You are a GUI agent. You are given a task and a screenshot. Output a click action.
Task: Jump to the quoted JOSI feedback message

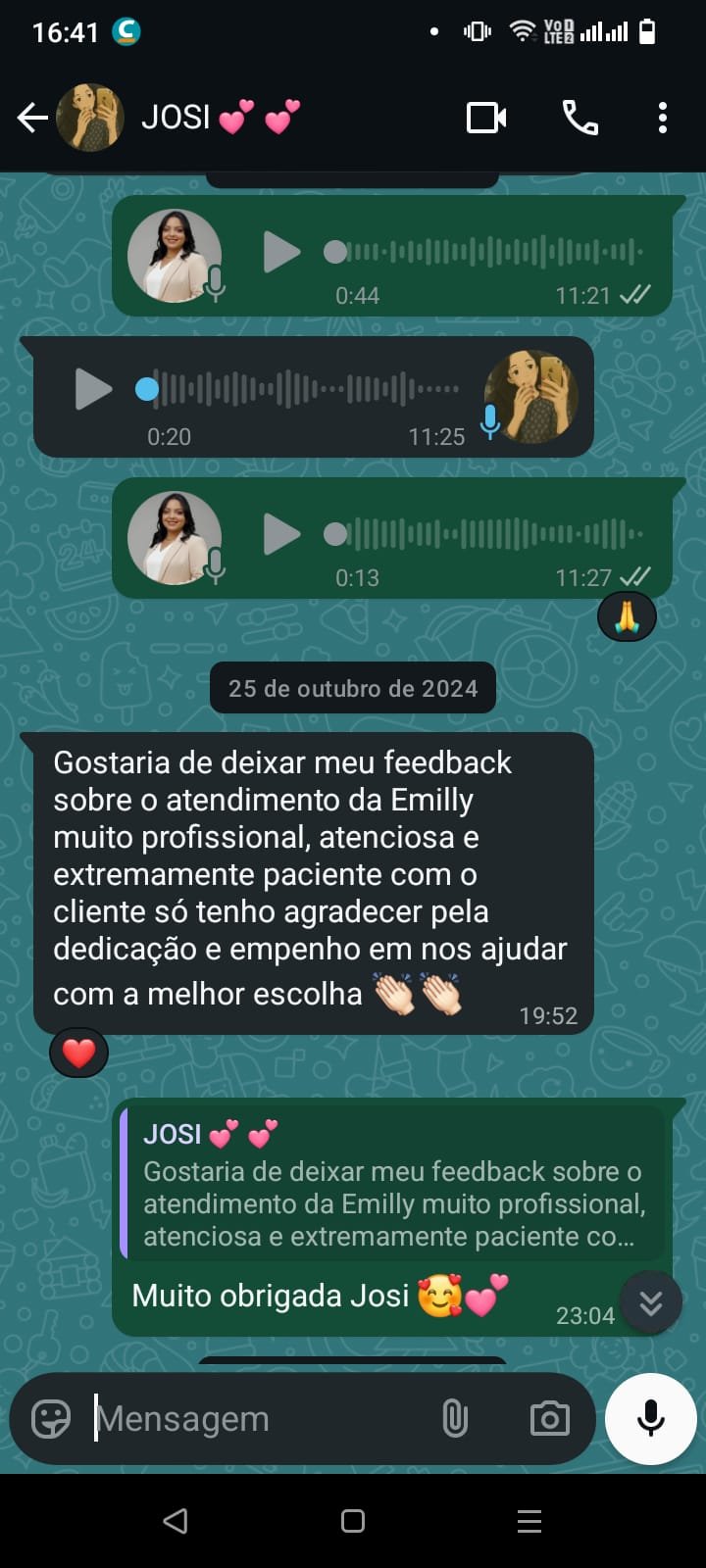[x=392, y=1188]
